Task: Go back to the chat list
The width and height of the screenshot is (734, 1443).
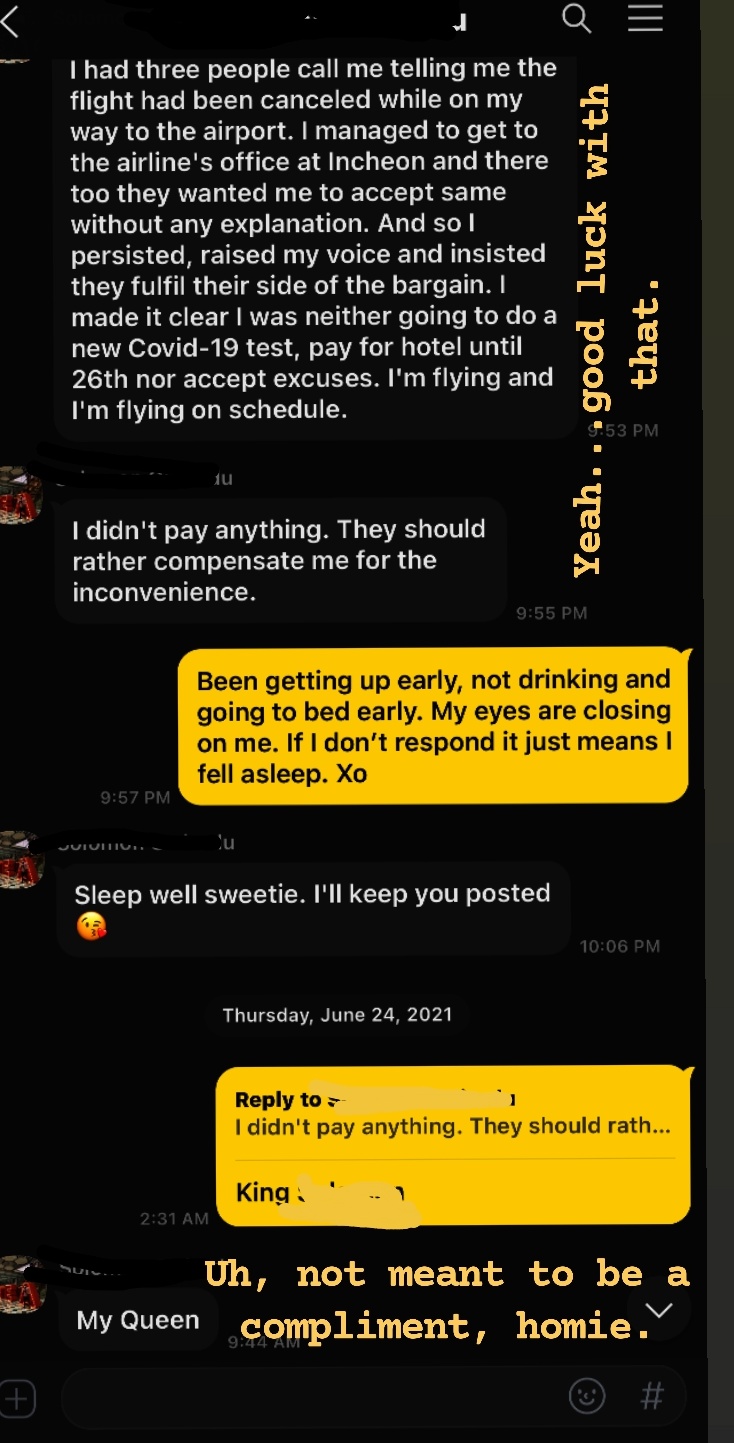Action: pos(10,21)
